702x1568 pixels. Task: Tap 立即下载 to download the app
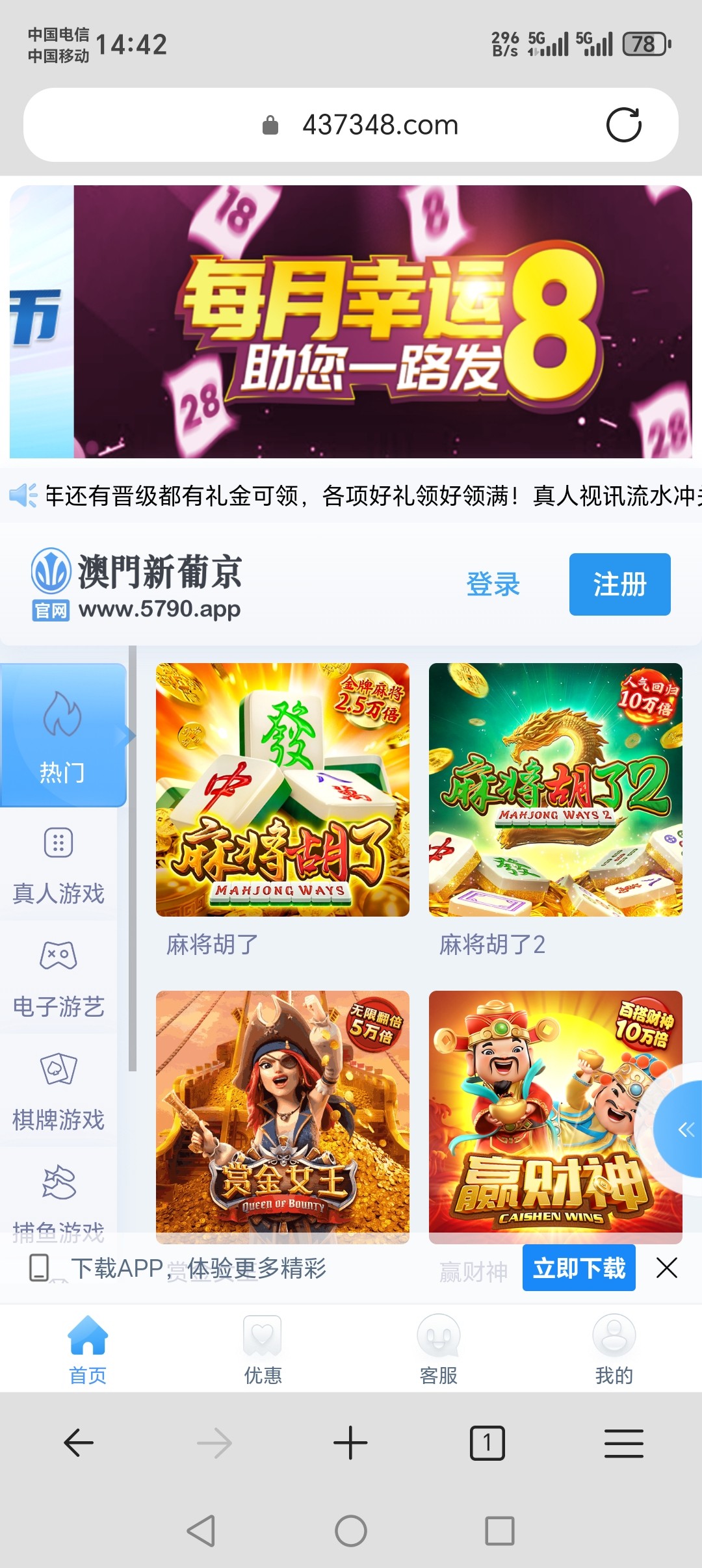[578, 1268]
